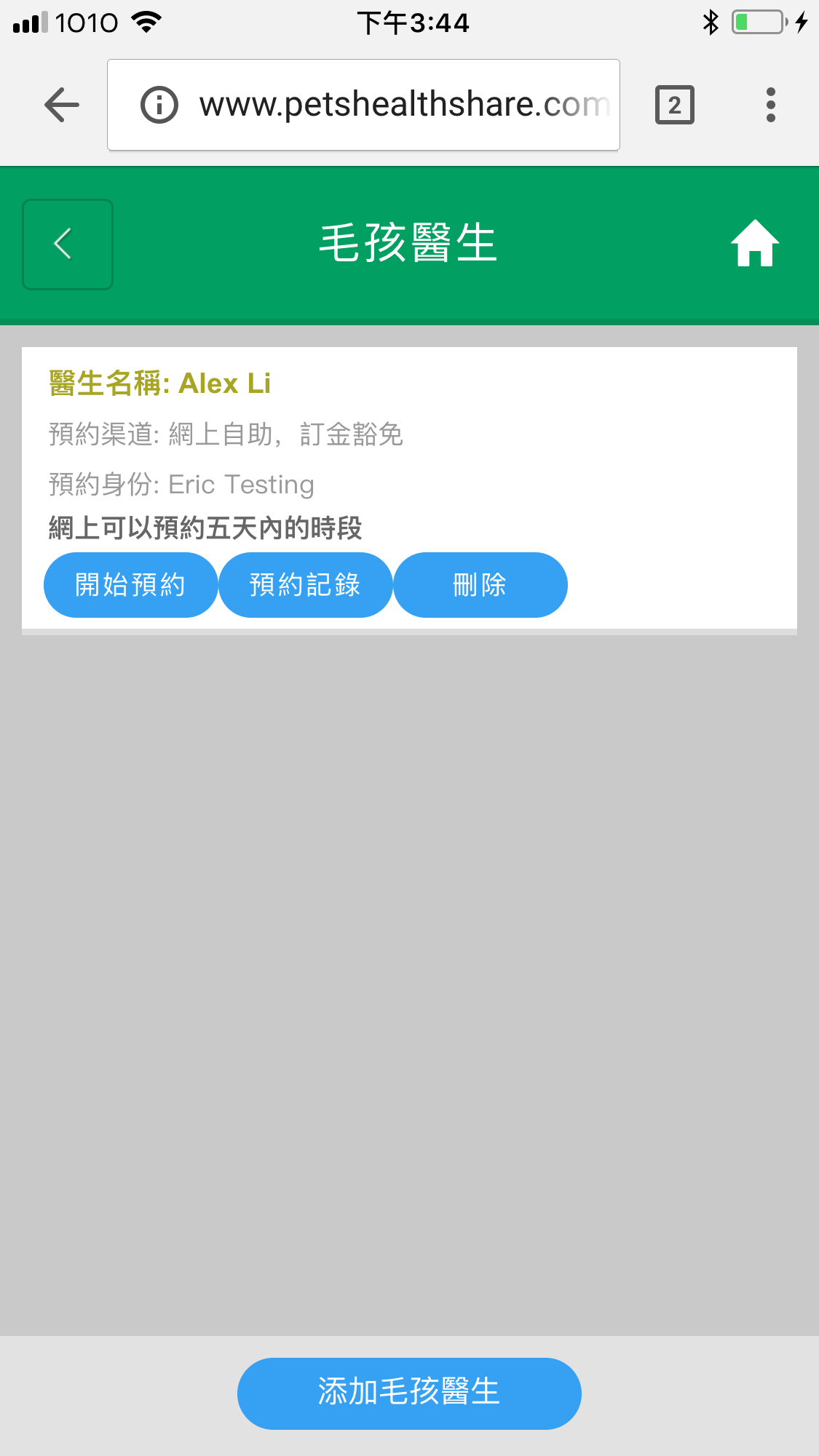Open the home page icon
Screen dimensions: 819x1456
point(755,244)
